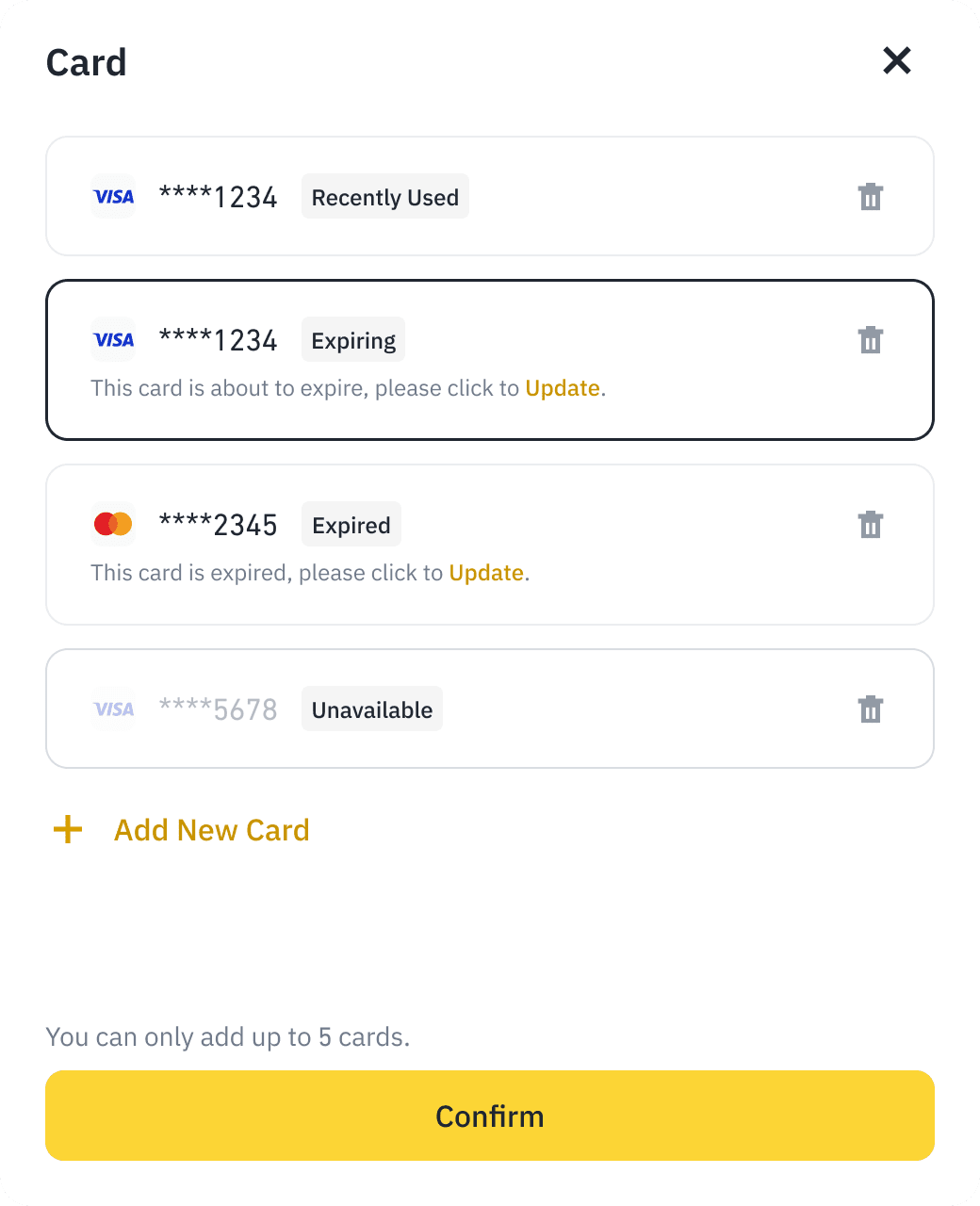Tap Update link for the expired card
980x1206 pixels.
486,573
